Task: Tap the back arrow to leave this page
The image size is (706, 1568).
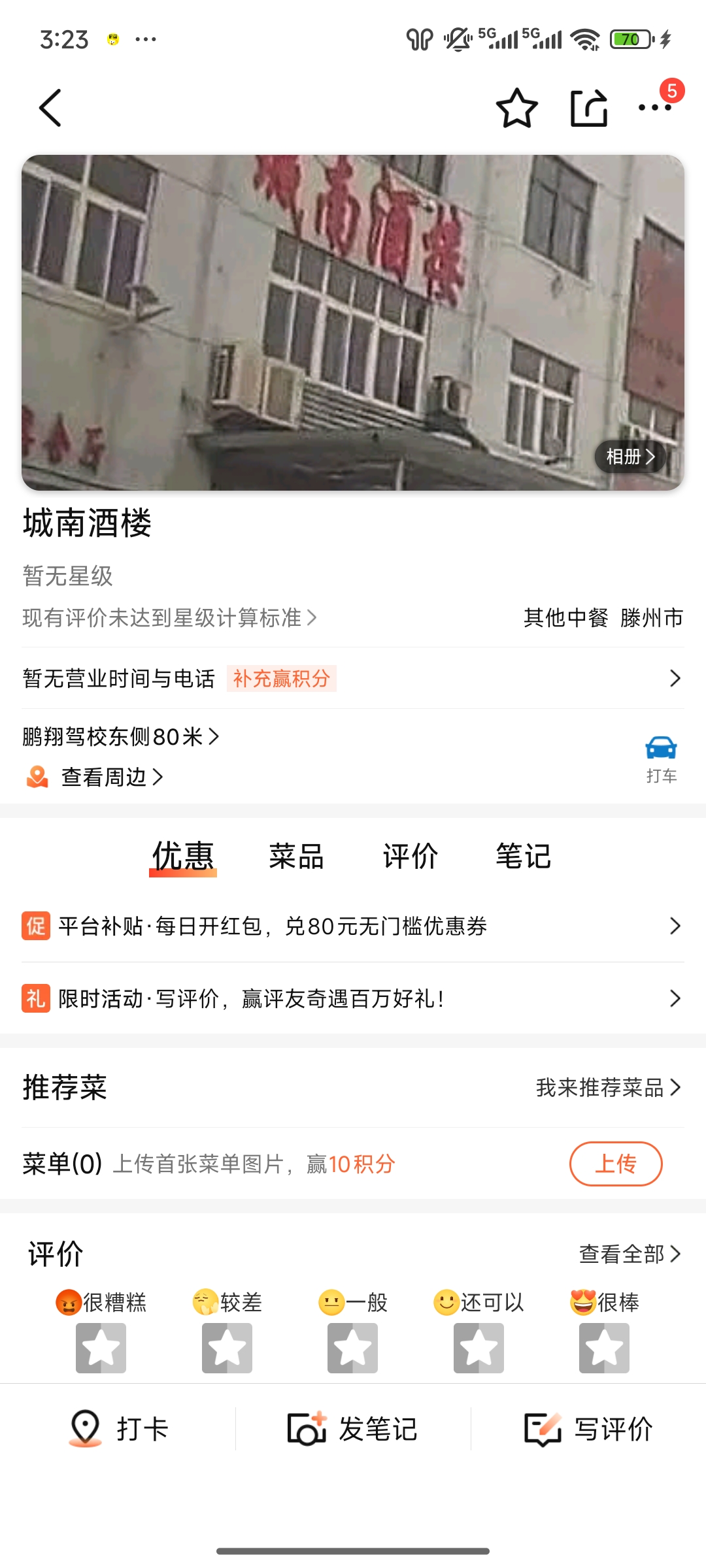Action: click(50, 108)
